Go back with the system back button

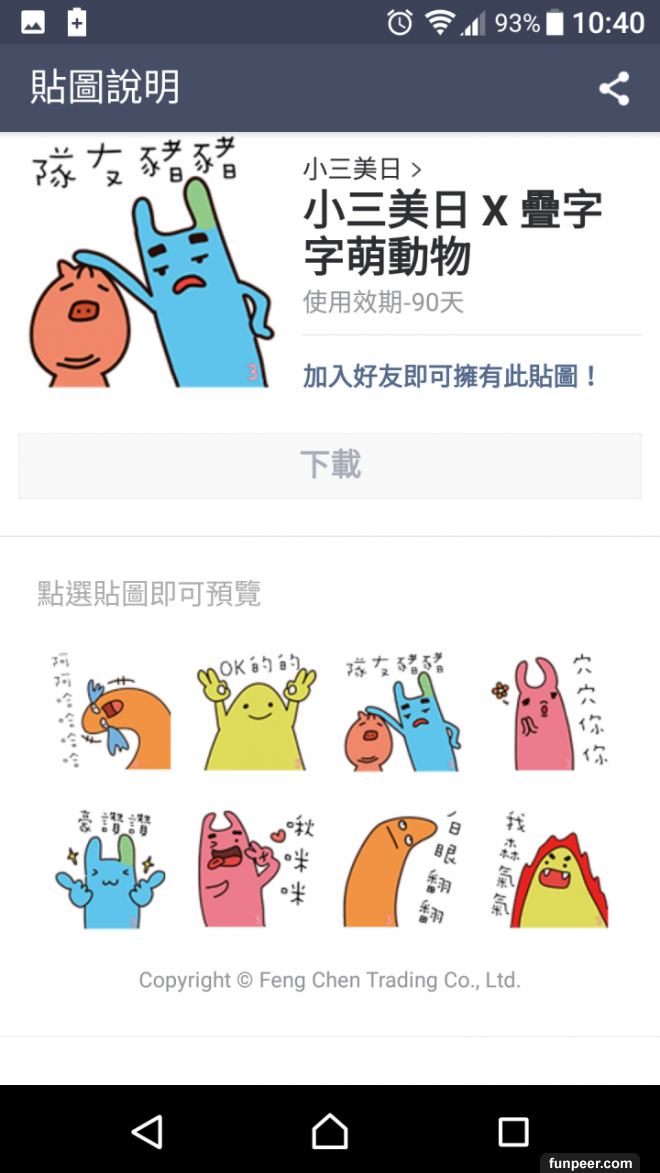147,1131
